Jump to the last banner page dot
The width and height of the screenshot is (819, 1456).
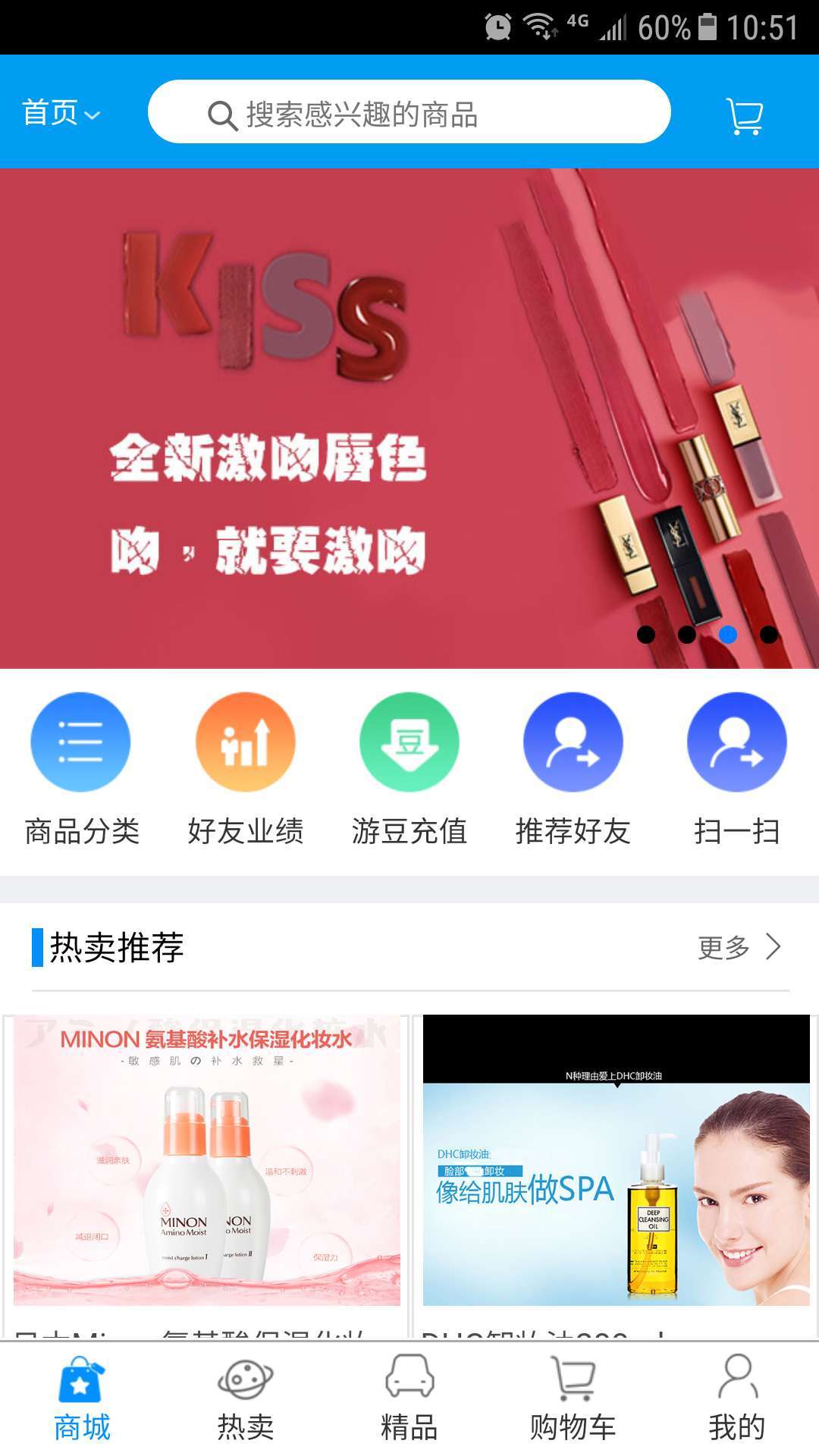(x=769, y=635)
